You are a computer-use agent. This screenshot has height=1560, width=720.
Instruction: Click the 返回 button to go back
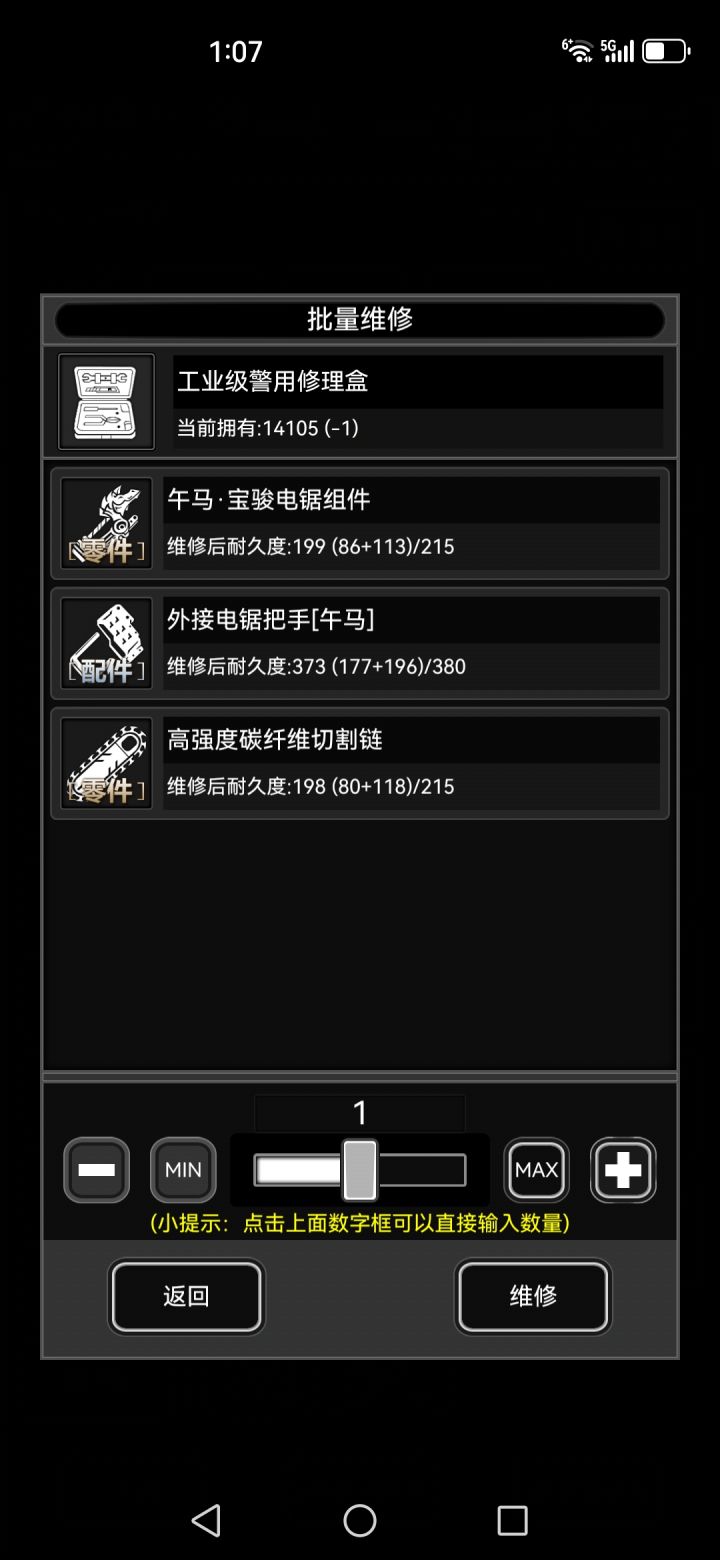[x=186, y=1296]
